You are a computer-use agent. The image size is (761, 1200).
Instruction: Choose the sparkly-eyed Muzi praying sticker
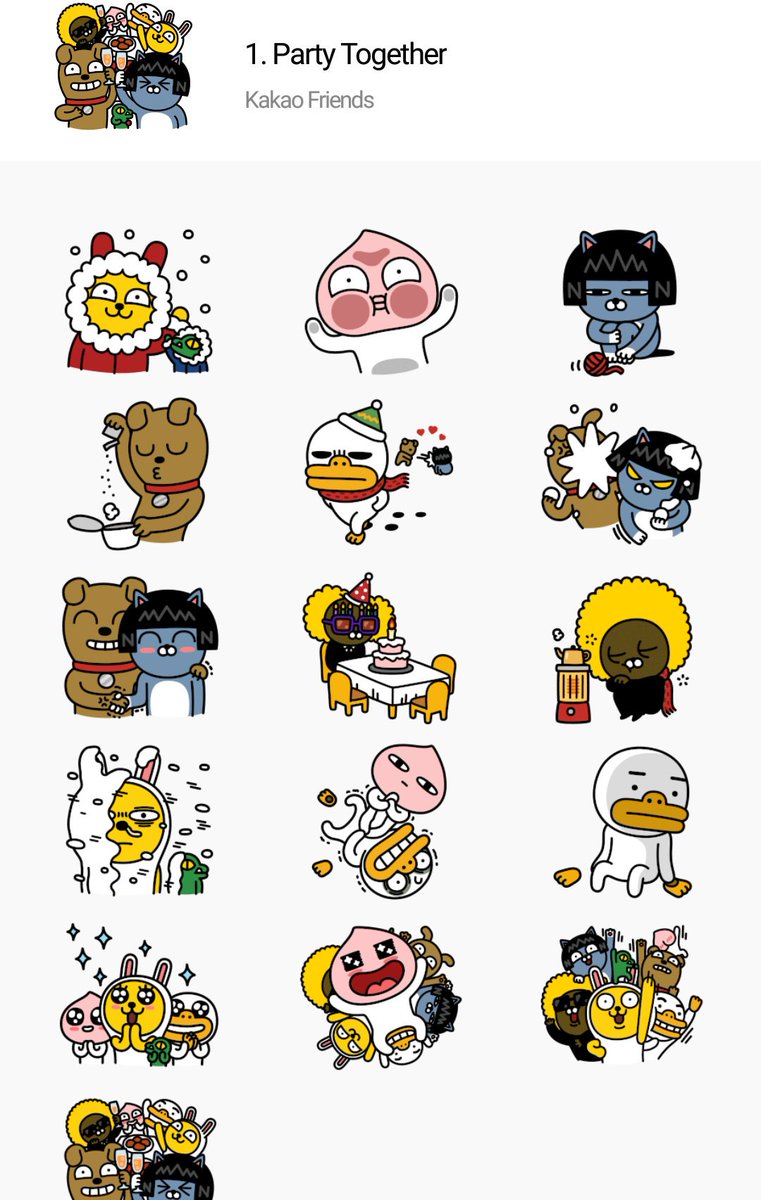click(138, 995)
